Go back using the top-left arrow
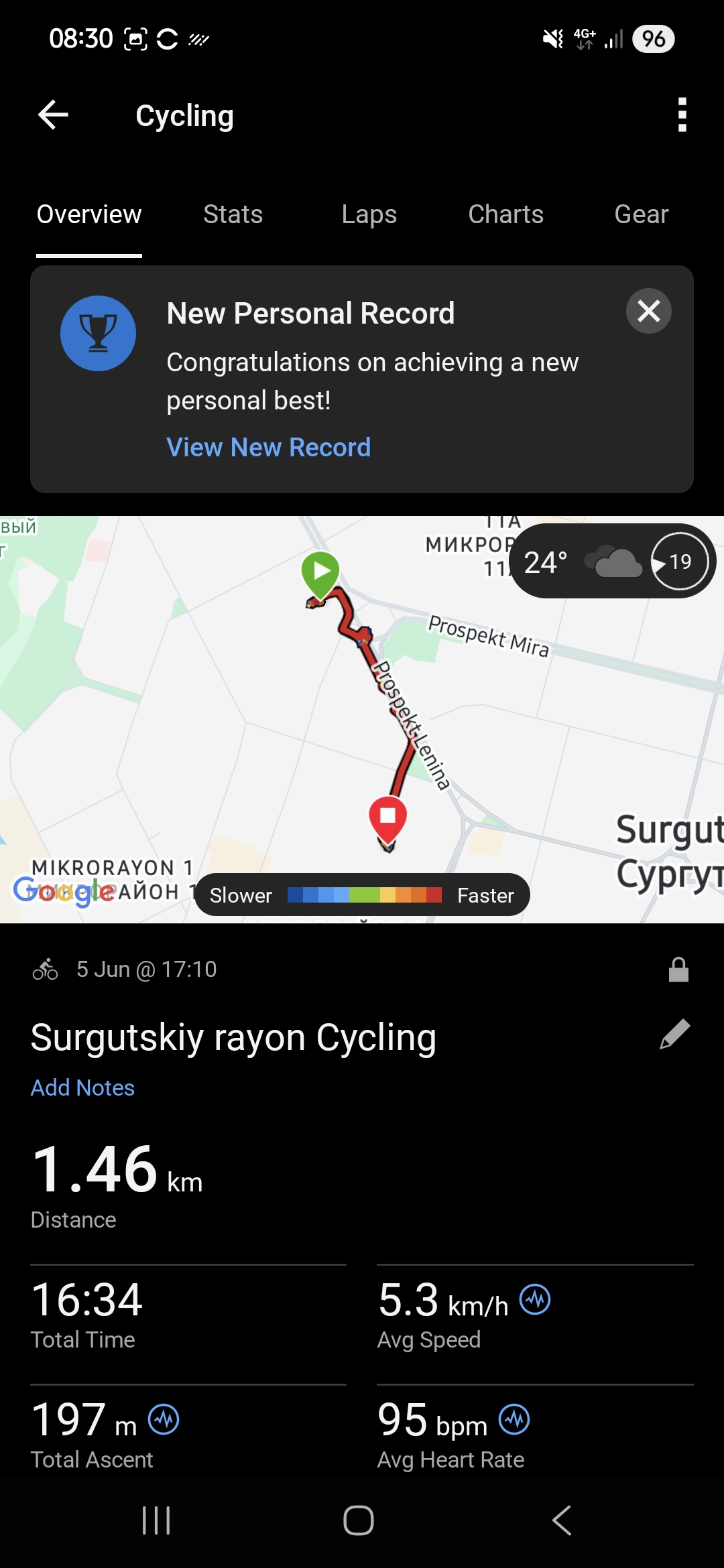 [x=53, y=115]
